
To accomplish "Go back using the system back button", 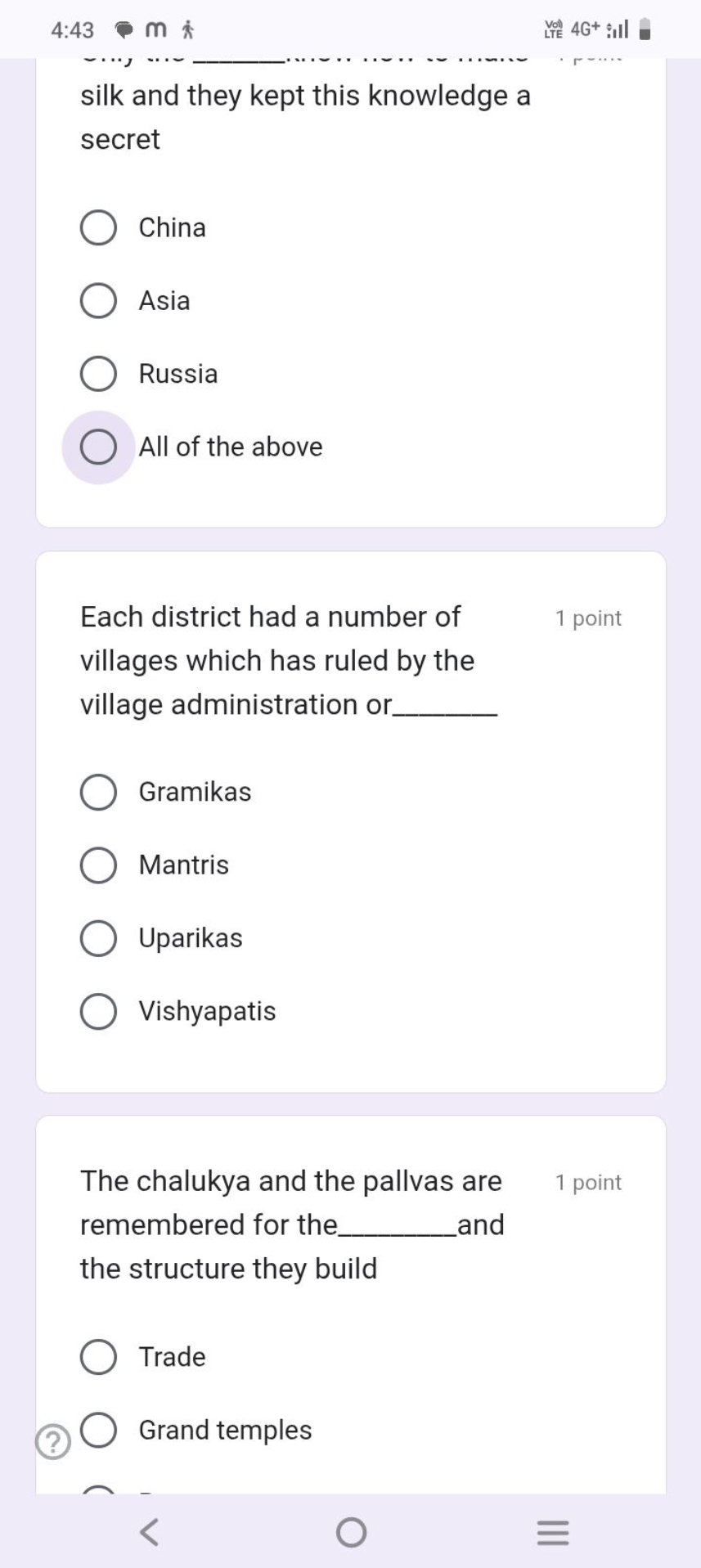I will (149, 1532).
